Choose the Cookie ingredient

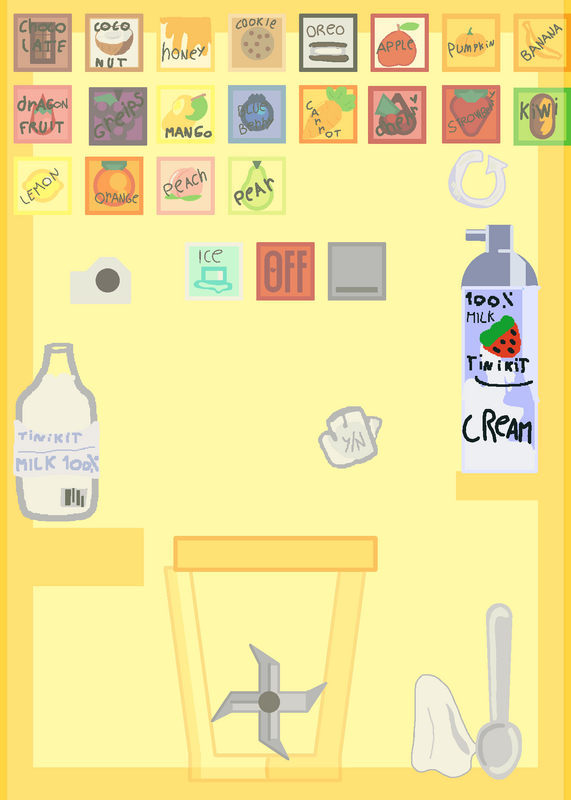[257, 43]
